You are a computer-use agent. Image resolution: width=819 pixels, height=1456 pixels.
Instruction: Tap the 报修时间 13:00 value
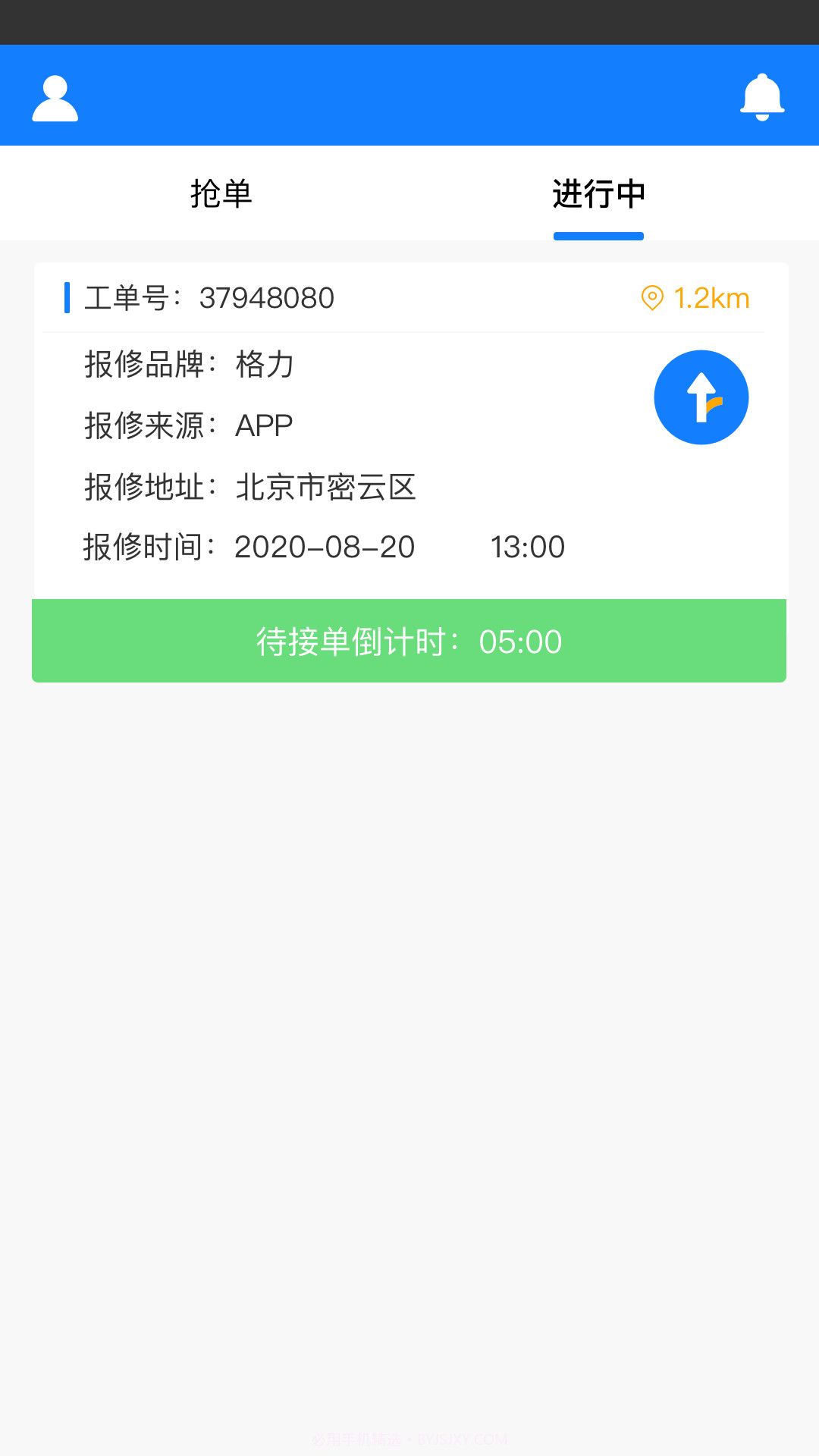point(527,547)
